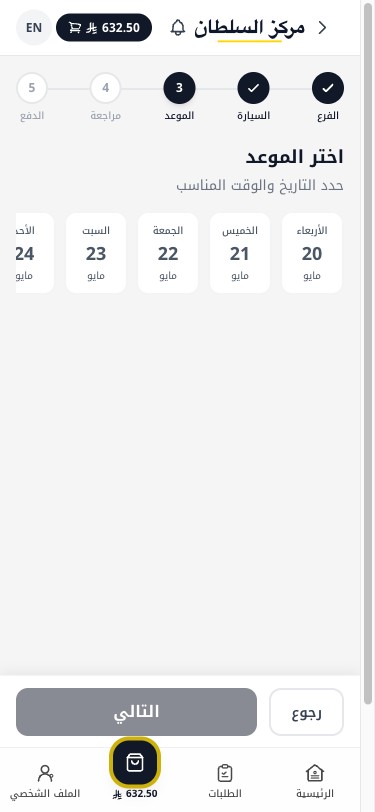
Task: Tap the رجوع back button
Action: pyautogui.click(x=307, y=712)
